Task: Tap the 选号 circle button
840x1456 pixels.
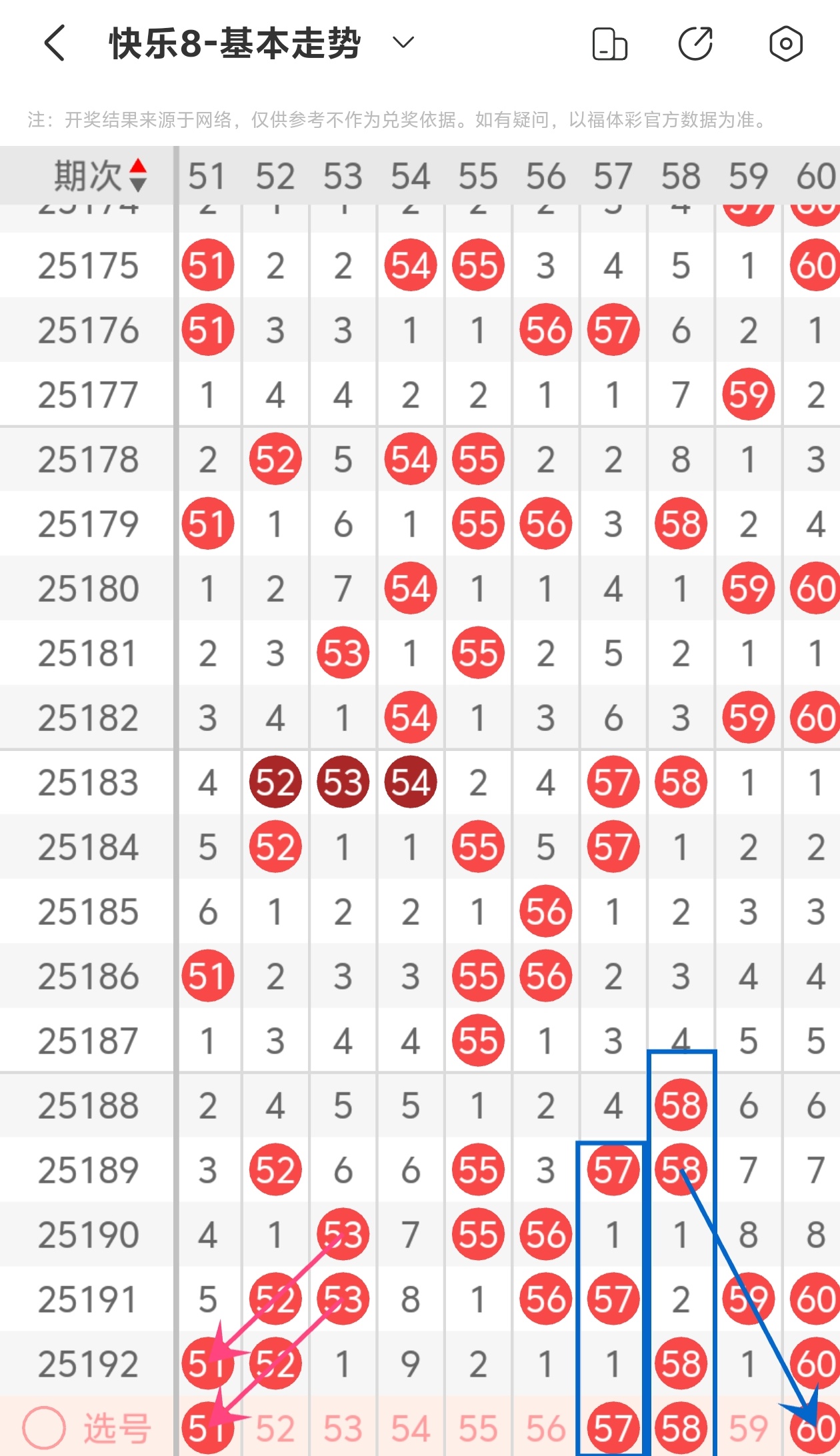Action: [44, 1427]
